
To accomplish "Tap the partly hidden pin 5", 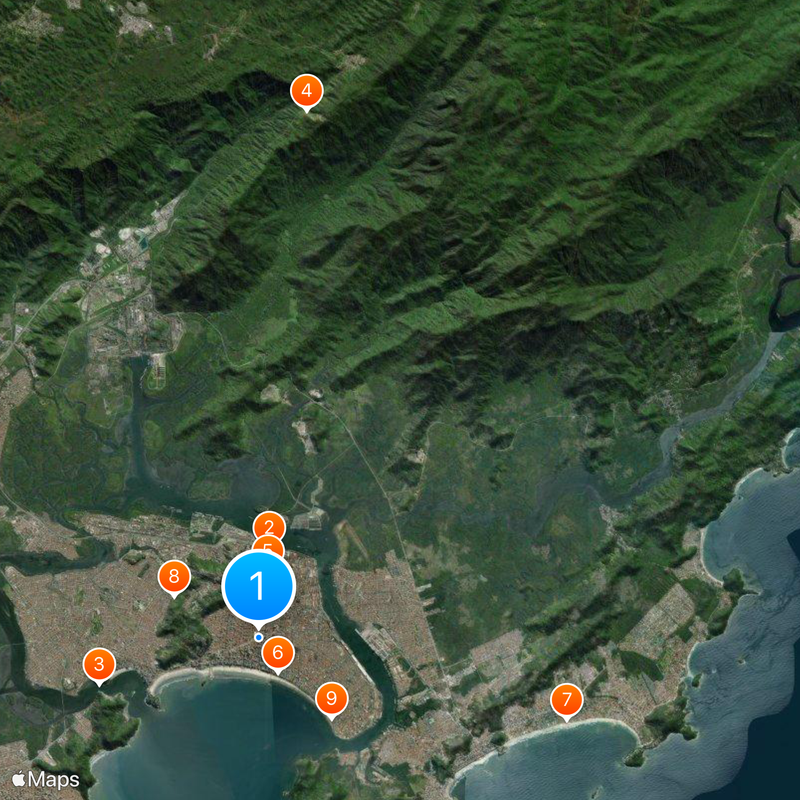I will 268,543.
